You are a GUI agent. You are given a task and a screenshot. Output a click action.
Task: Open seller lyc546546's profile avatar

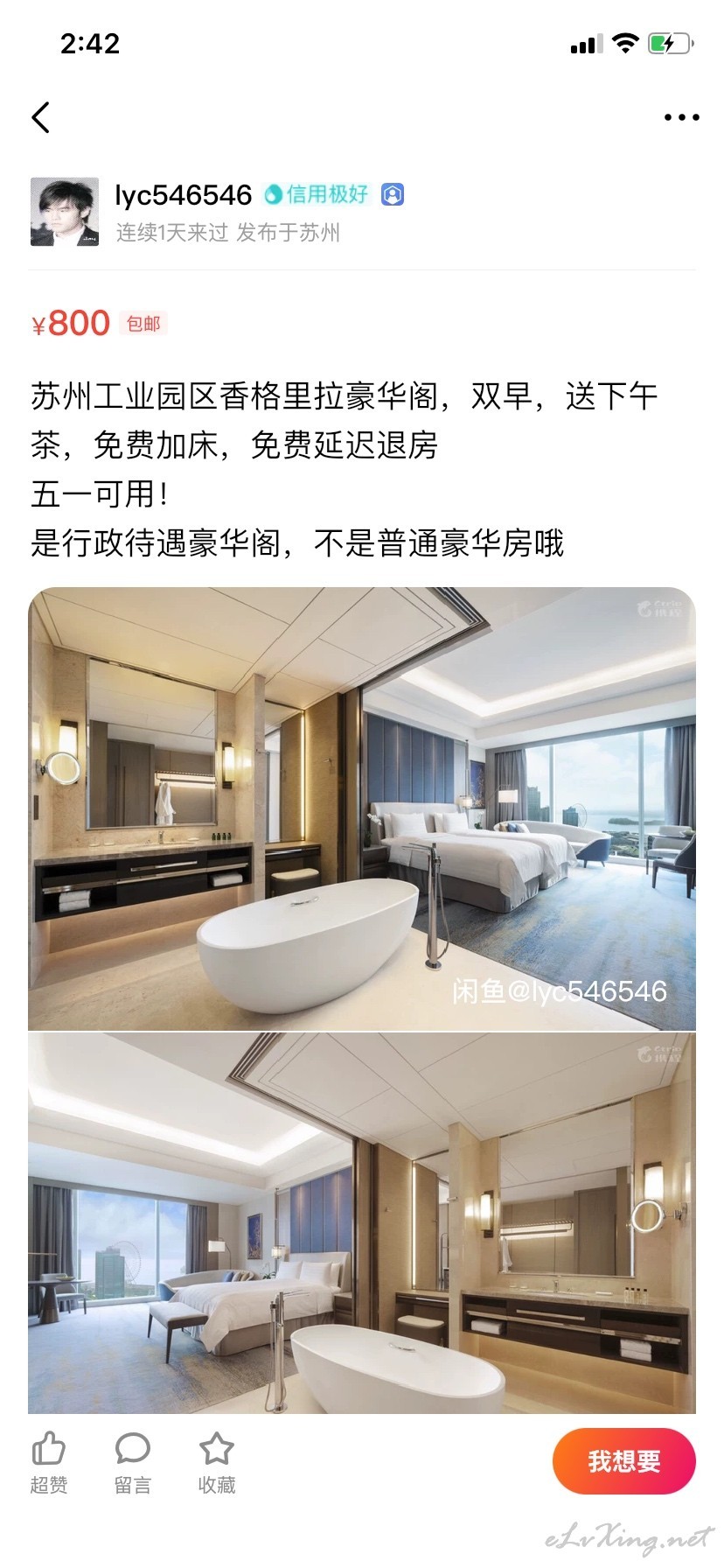click(65, 212)
